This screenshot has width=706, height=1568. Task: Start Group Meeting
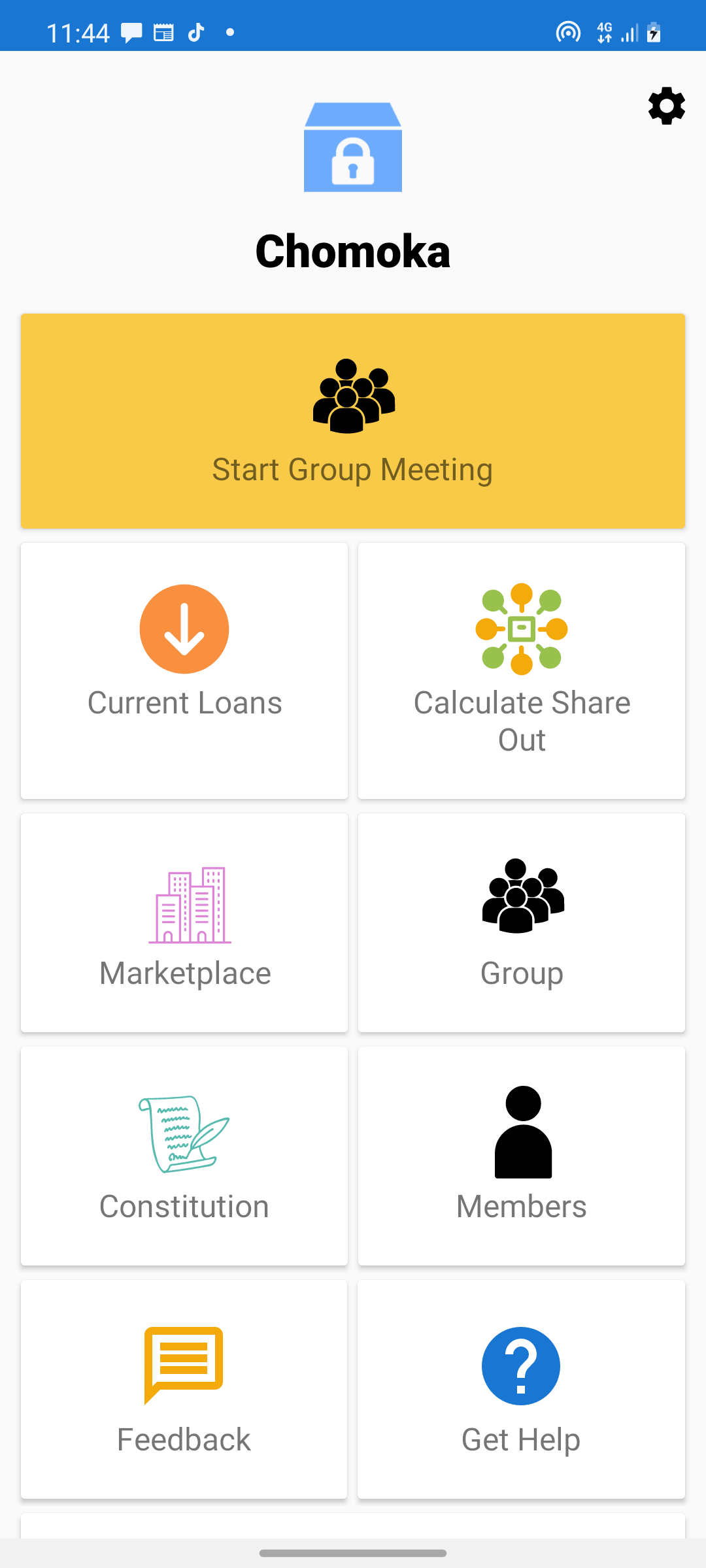pos(353,421)
